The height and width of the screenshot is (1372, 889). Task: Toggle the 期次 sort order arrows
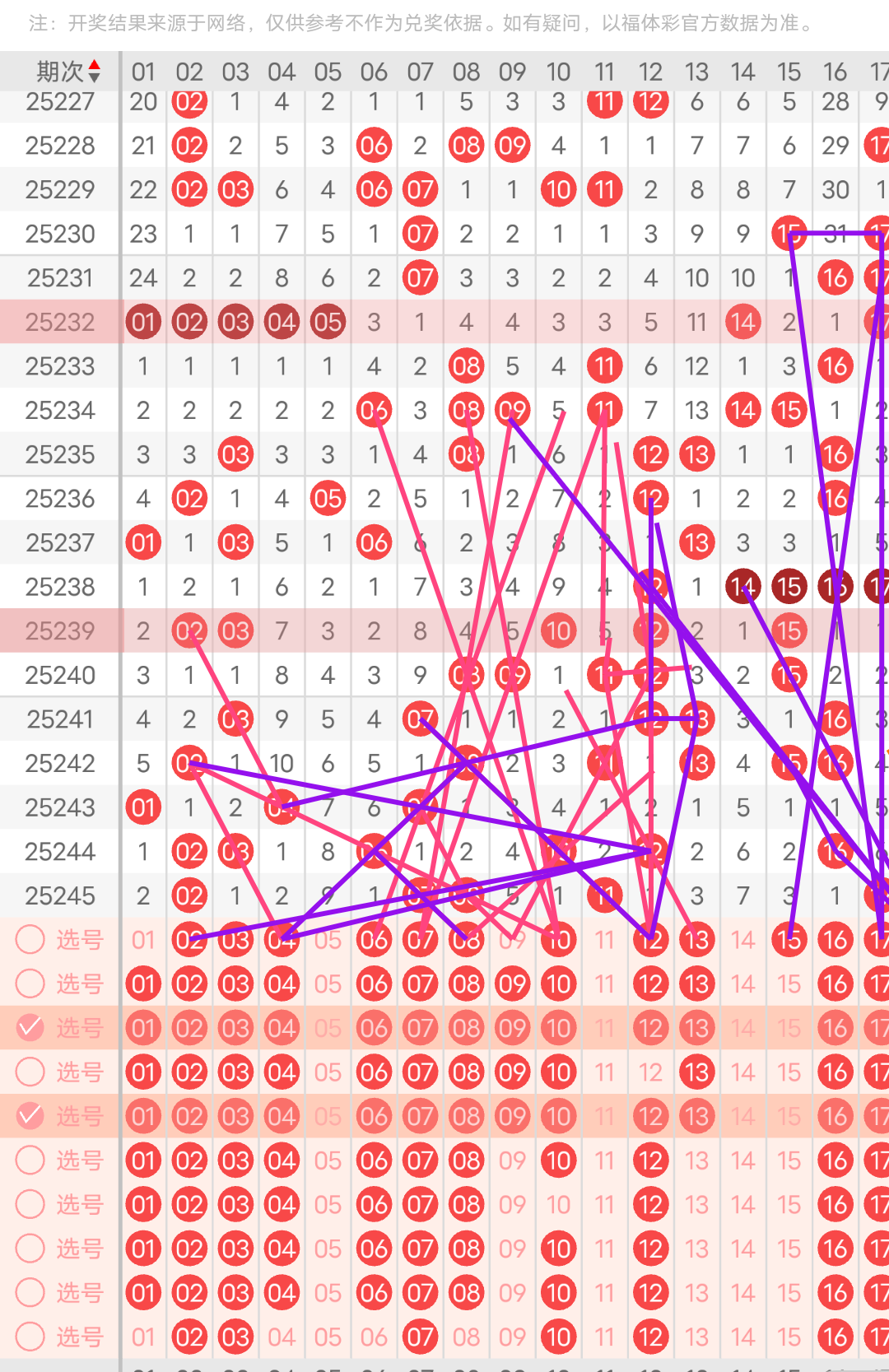tap(95, 72)
